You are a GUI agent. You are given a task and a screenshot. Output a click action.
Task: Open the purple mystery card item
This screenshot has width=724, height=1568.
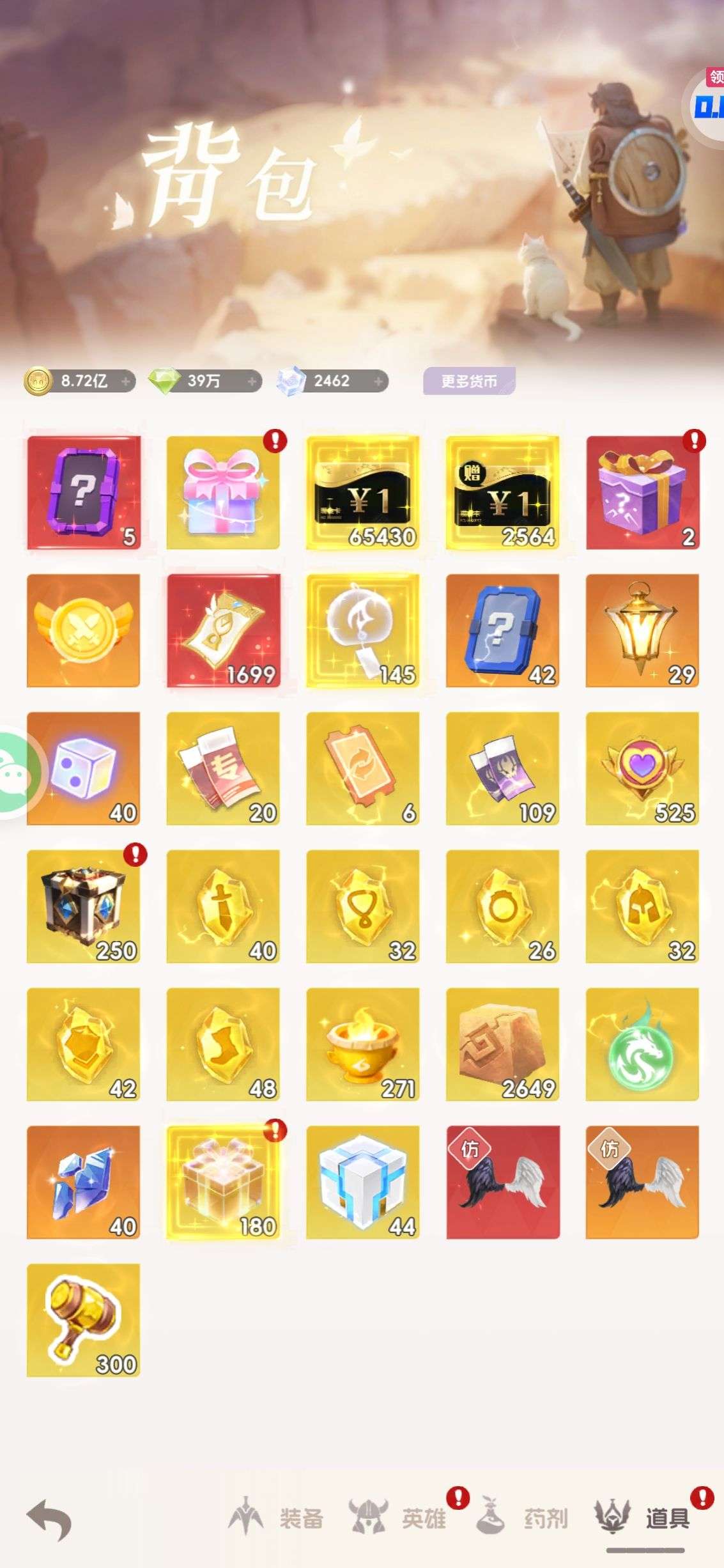84,493
